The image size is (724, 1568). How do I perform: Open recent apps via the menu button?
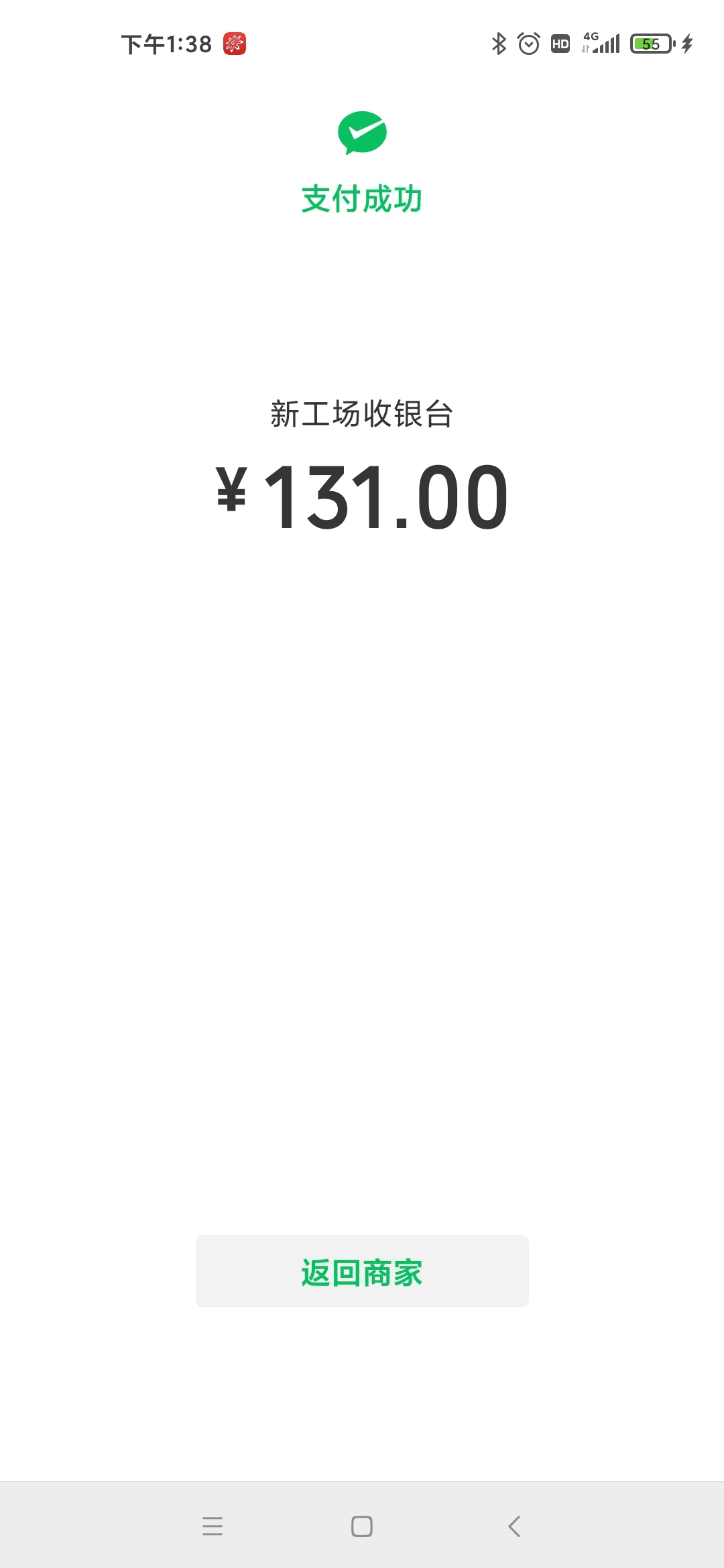tap(213, 1526)
